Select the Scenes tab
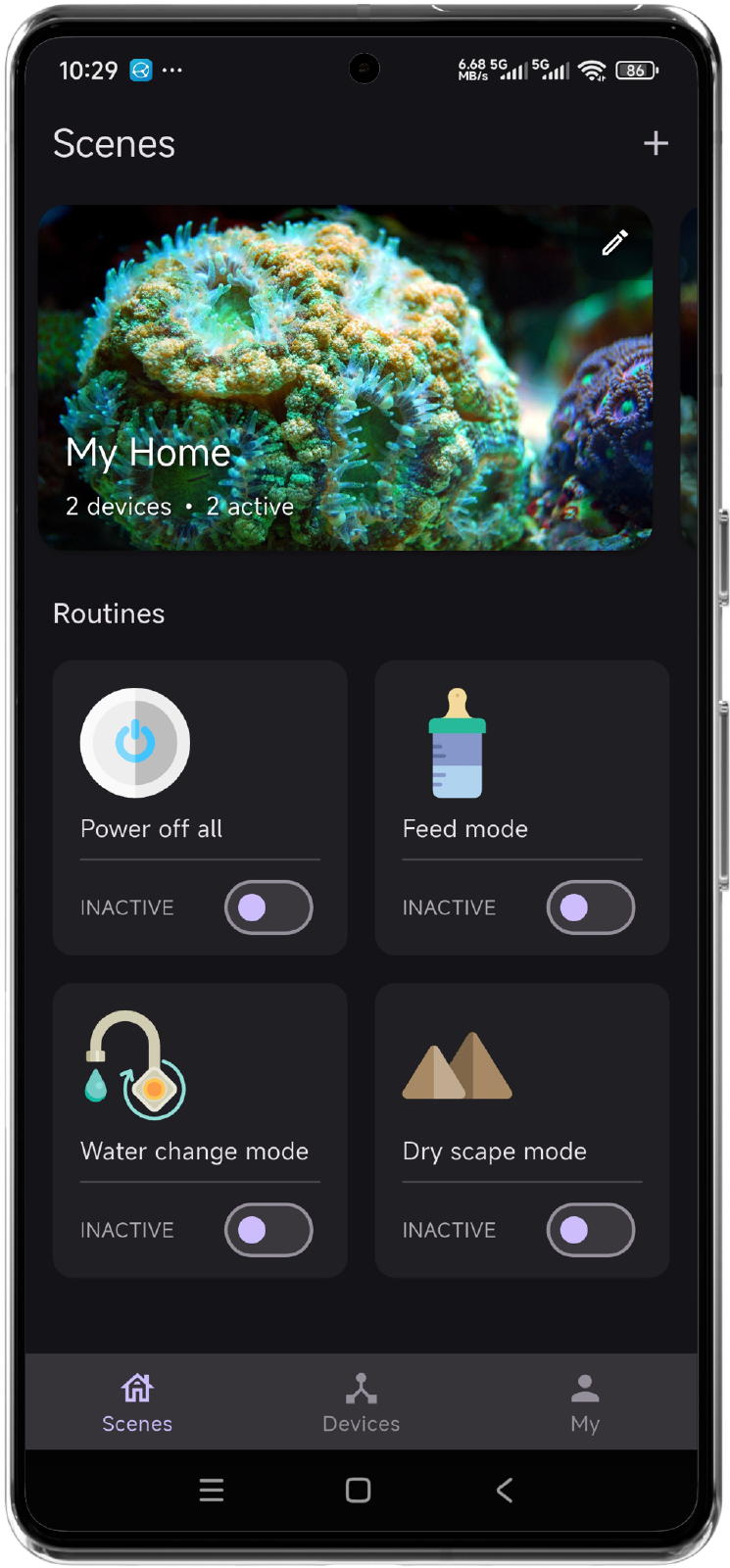The image size is (730, 1568). pyautogui.click(x=137, y=1402)
